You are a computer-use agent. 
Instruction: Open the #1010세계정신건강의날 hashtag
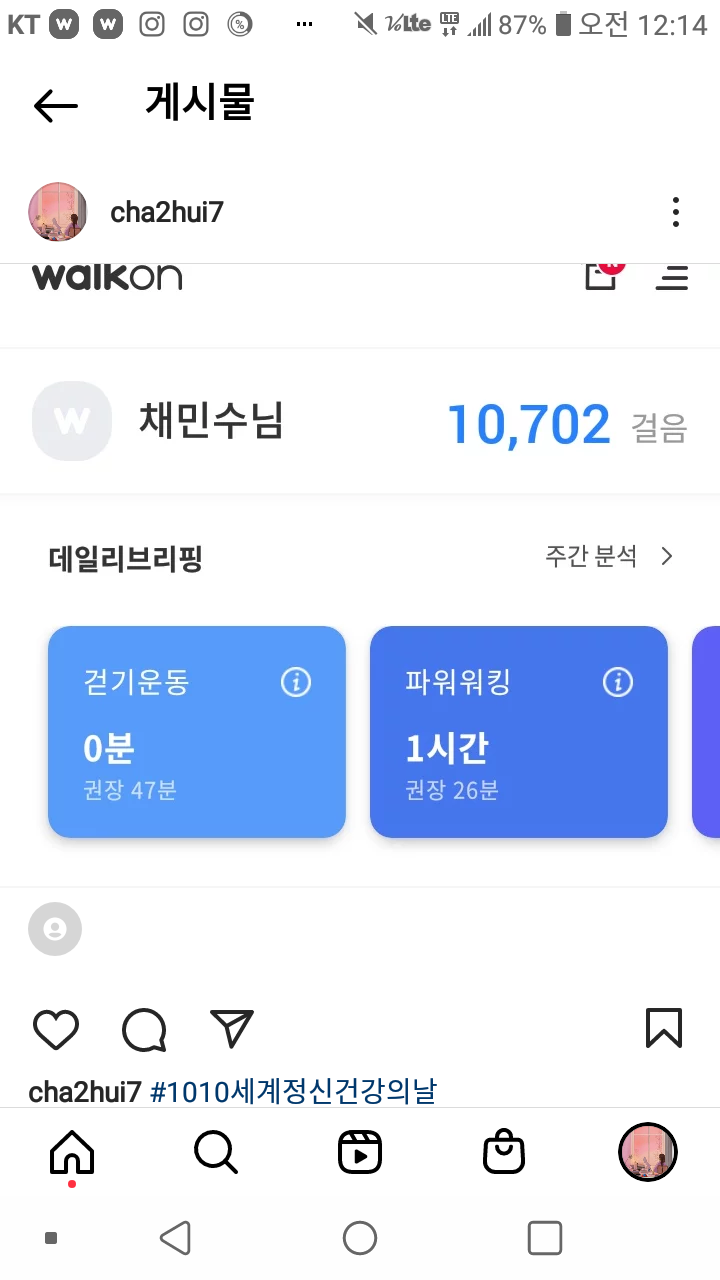pyautogui.click(x=293, y=1091)
